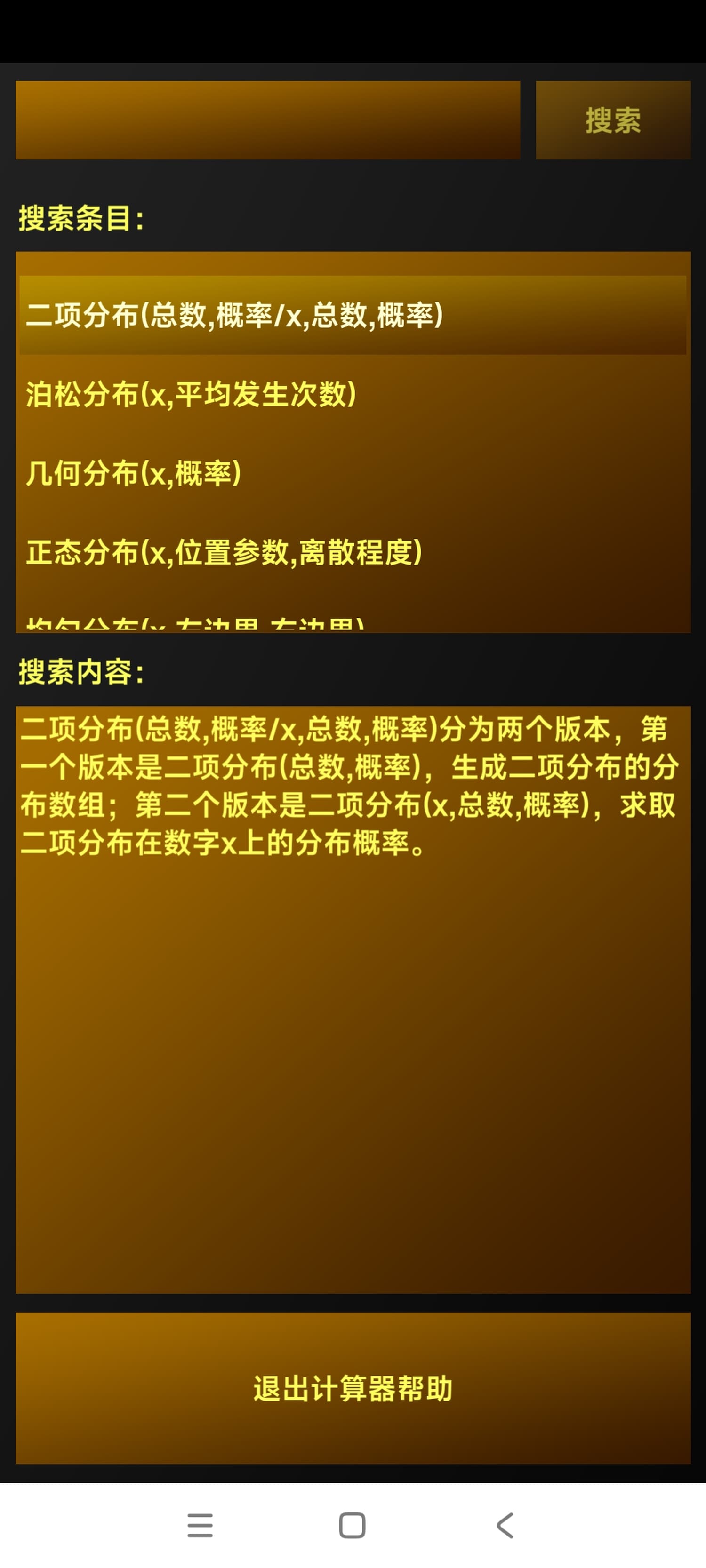
Task: View help for 正态分布(x,位置参数,离散程度)
Action: (x=353, y=552)
